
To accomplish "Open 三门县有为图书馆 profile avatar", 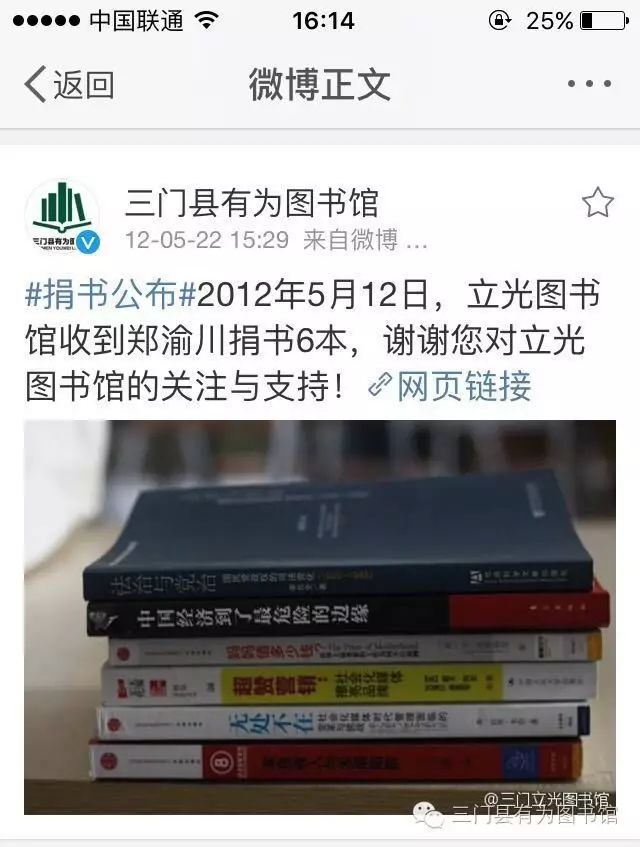I will tap(62, 217).
